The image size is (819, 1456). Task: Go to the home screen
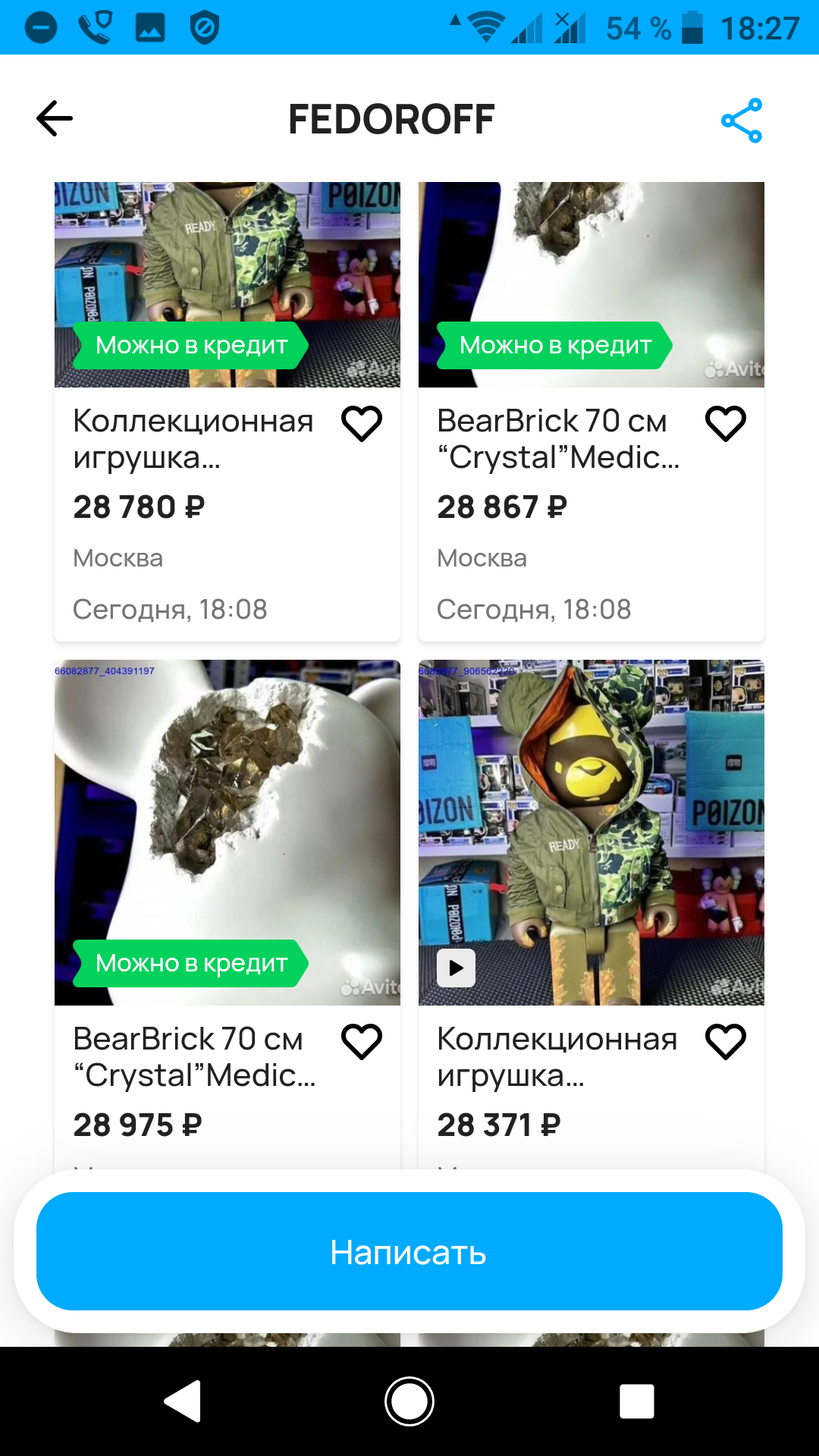coord(409,1401)
